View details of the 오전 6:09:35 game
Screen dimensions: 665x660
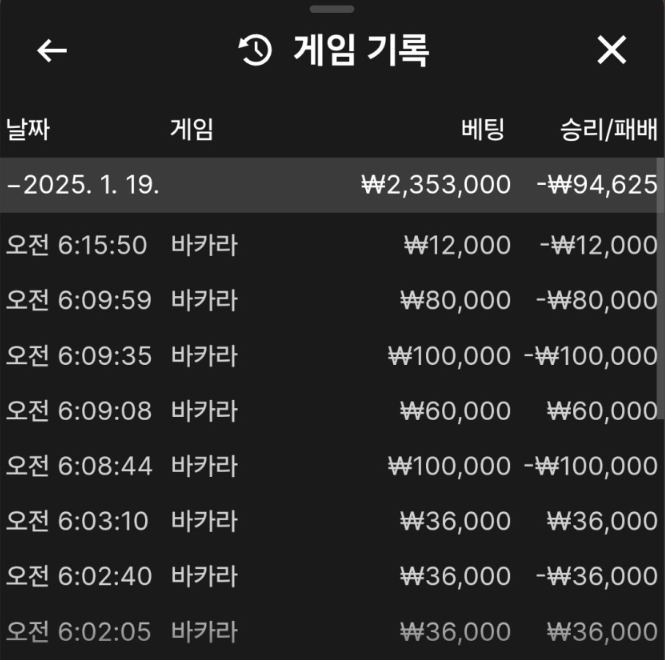tap(330, 355)
